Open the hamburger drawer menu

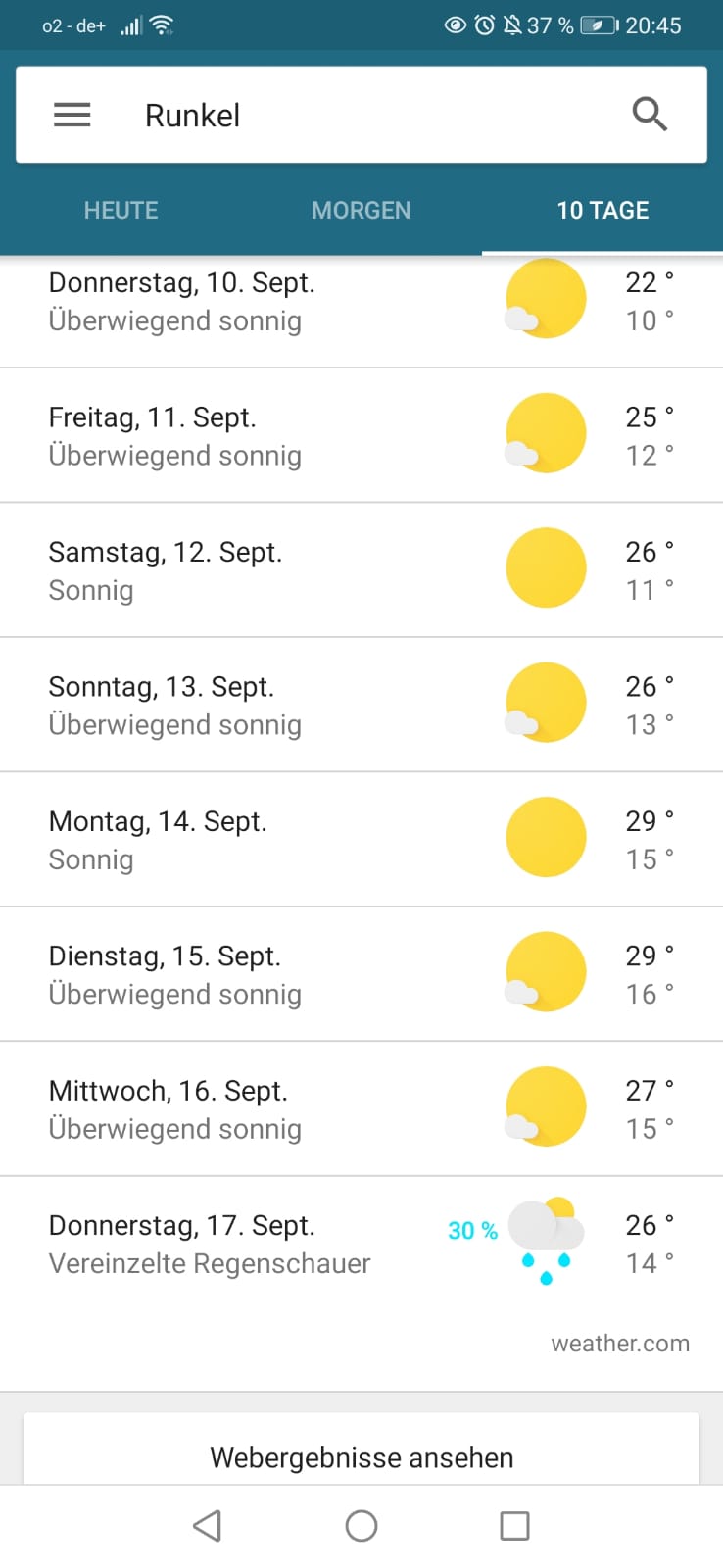pyautogui.click(x=72, y=116)
